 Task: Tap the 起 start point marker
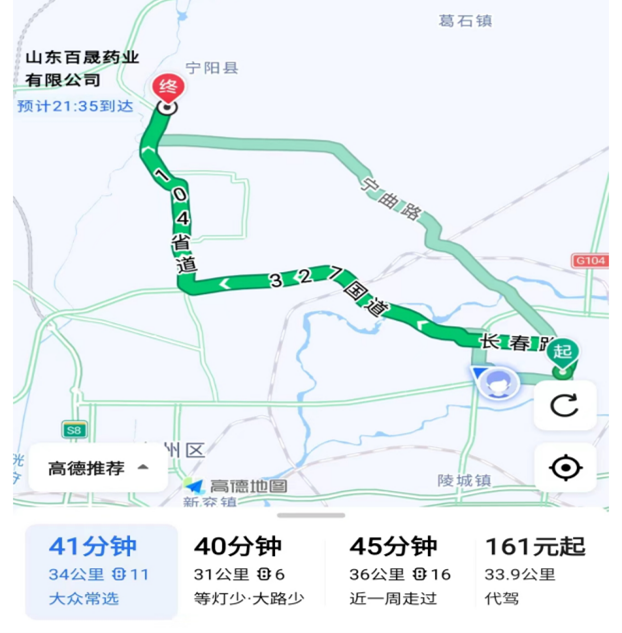563,352
